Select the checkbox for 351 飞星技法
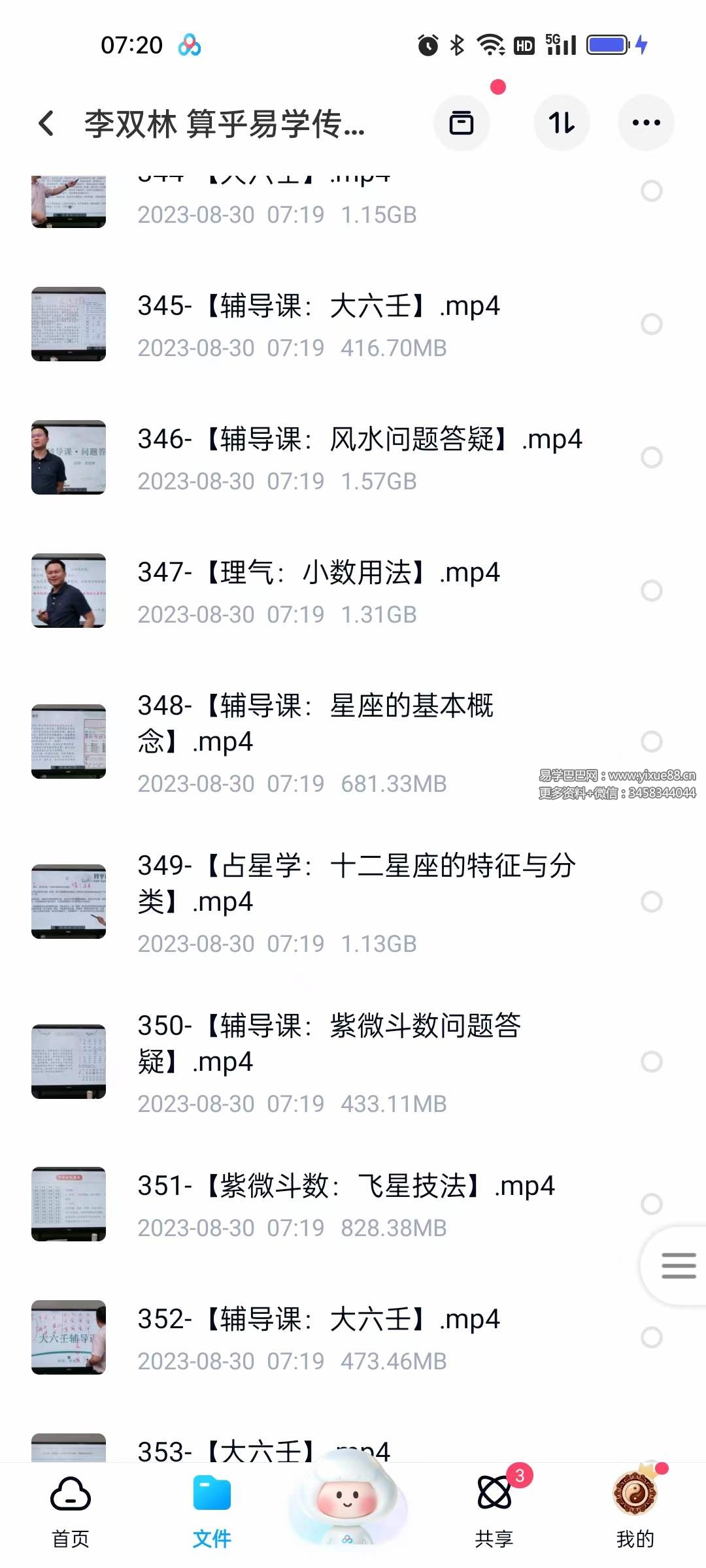Viewport: 706px width, 1568px height. 651,1204
